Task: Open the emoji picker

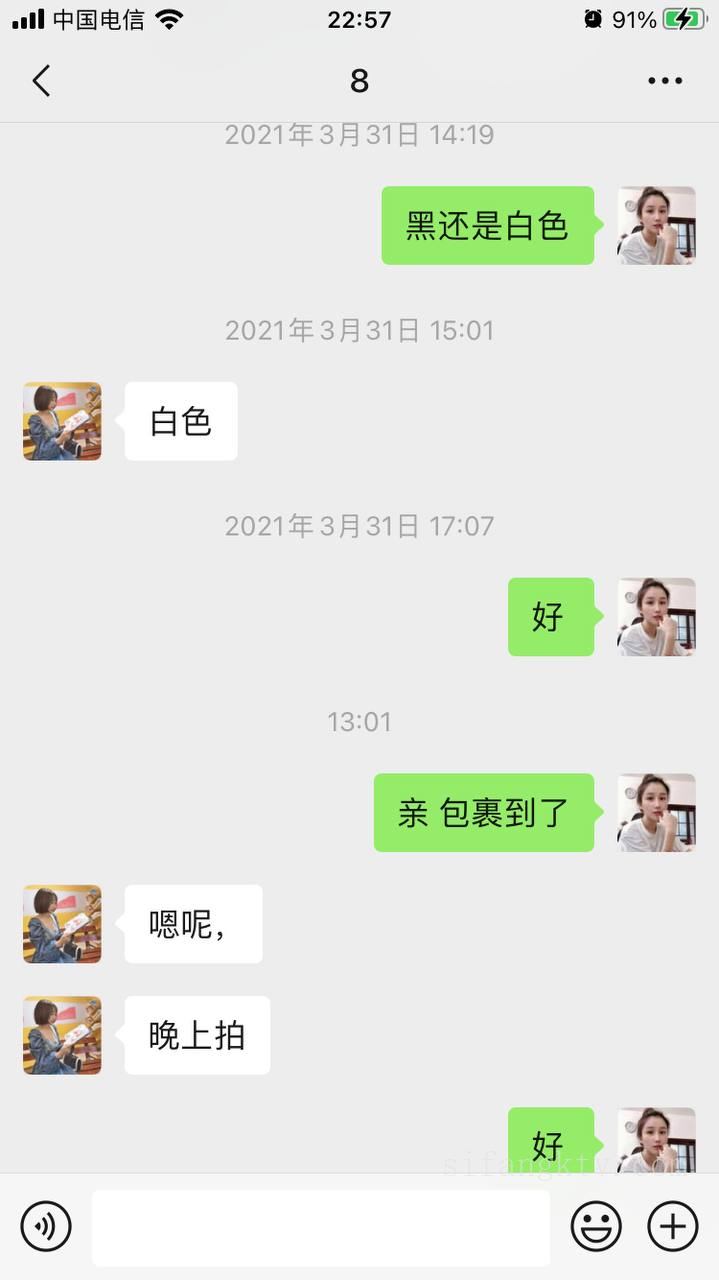Action: (x=596, y=1226)
